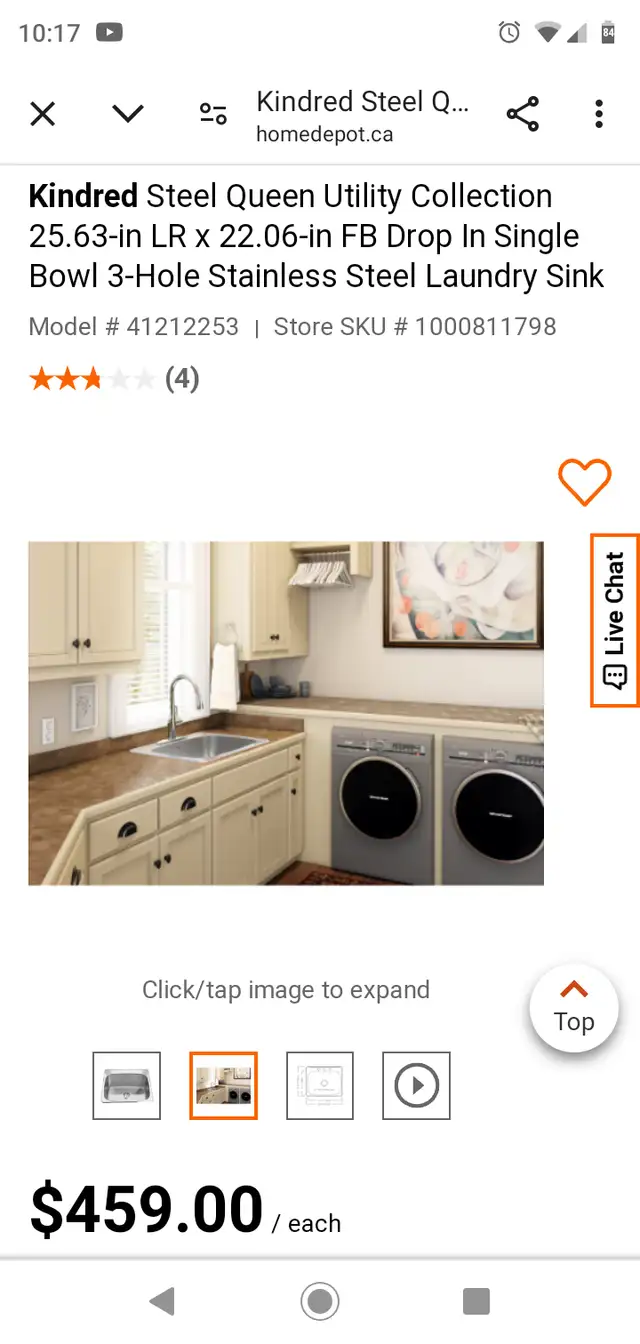This screenshot has width=640, height=1344.
Task: Select the first sink thumbnail
Action: pos(127,1085)
